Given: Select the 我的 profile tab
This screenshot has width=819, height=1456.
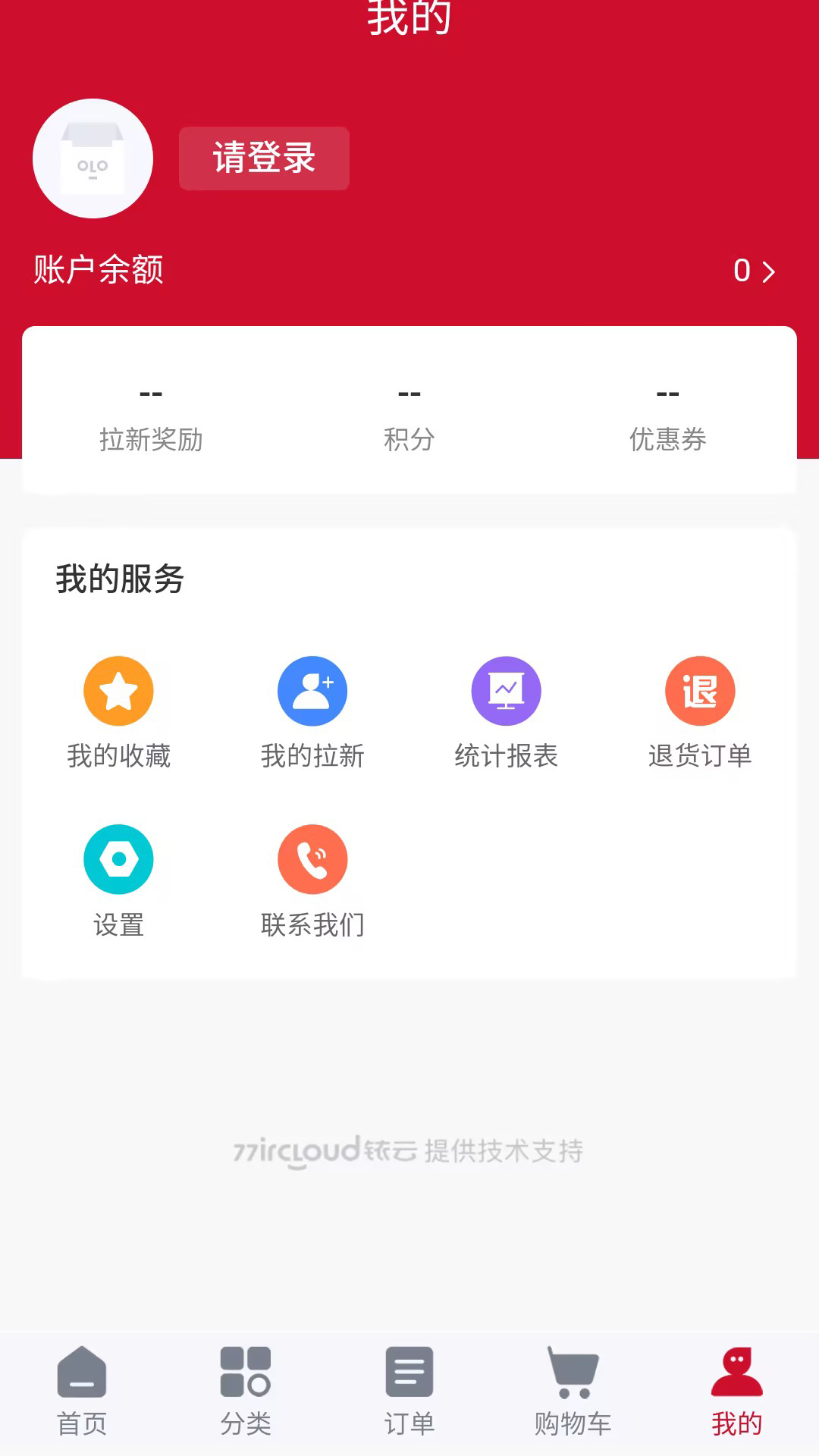Looking at the screenshot, I should [x=736, y=1392].
